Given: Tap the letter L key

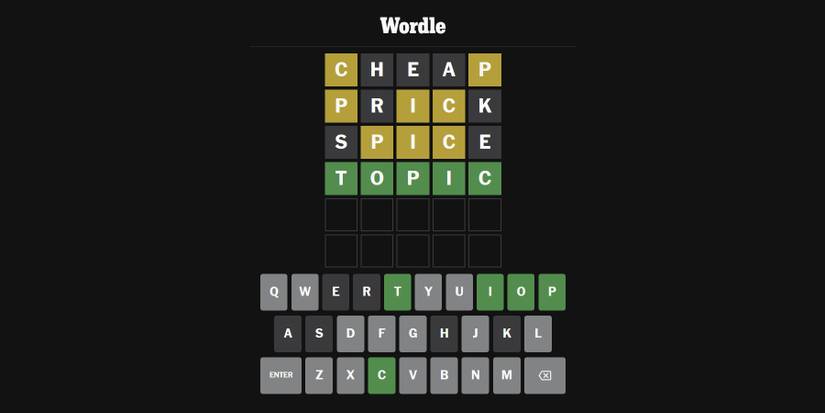Looking at the screenshot, I should tap(537, 334).
